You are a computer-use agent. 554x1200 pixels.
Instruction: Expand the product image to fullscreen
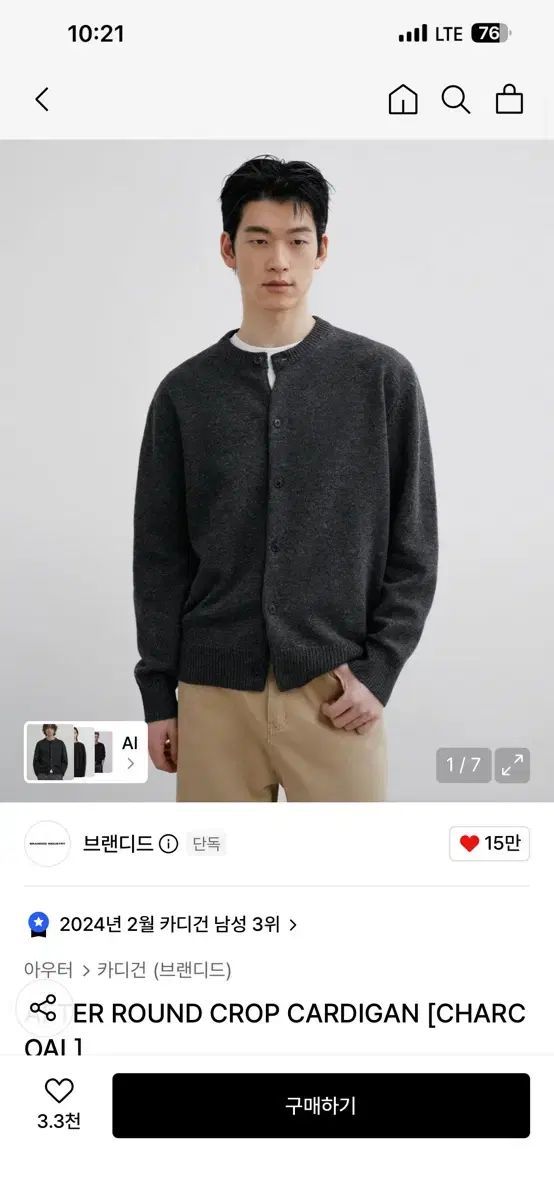tap(513, 765)
